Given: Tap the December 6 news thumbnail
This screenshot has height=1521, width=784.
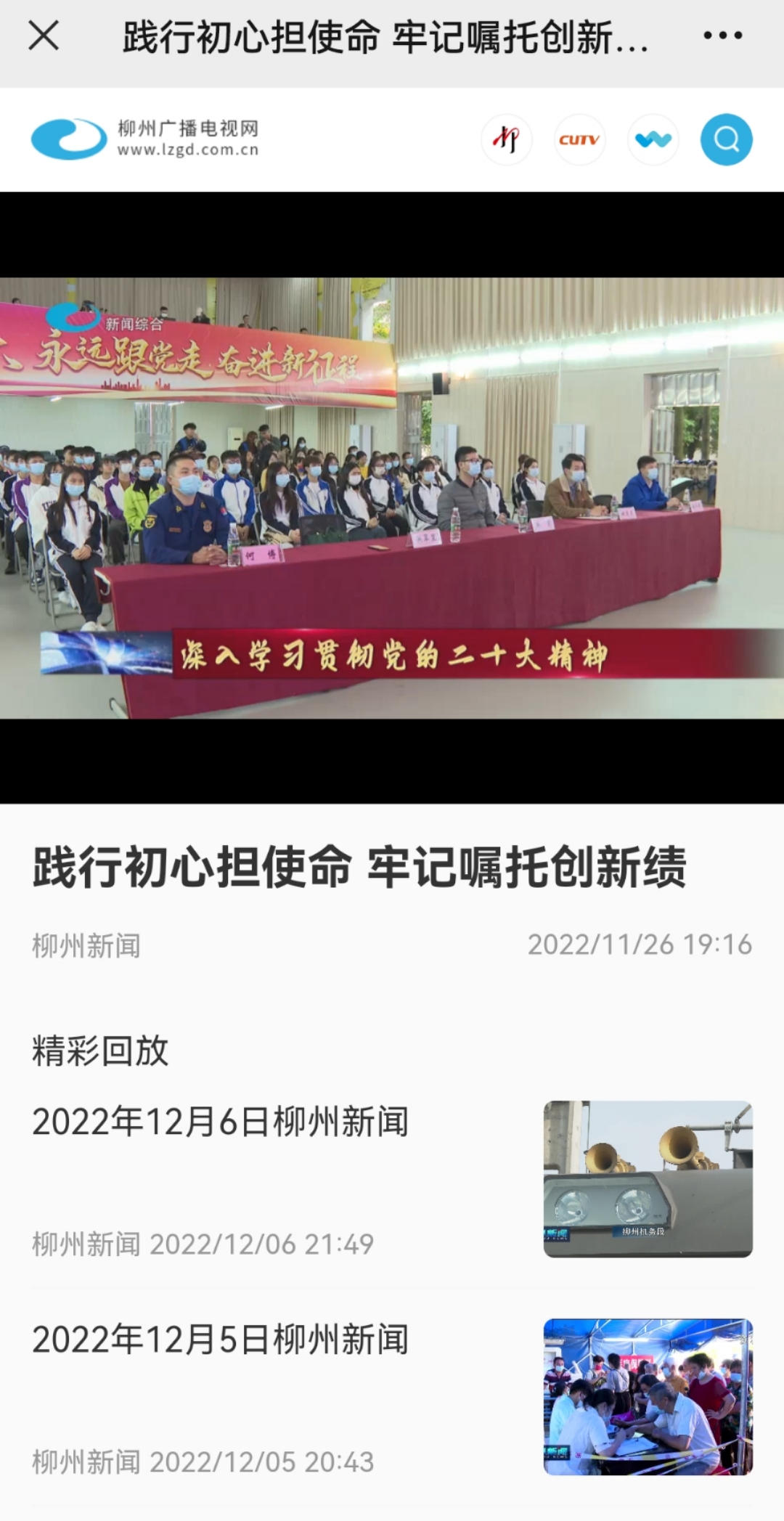Looking at the screenshot, I should pos(648,1179).
